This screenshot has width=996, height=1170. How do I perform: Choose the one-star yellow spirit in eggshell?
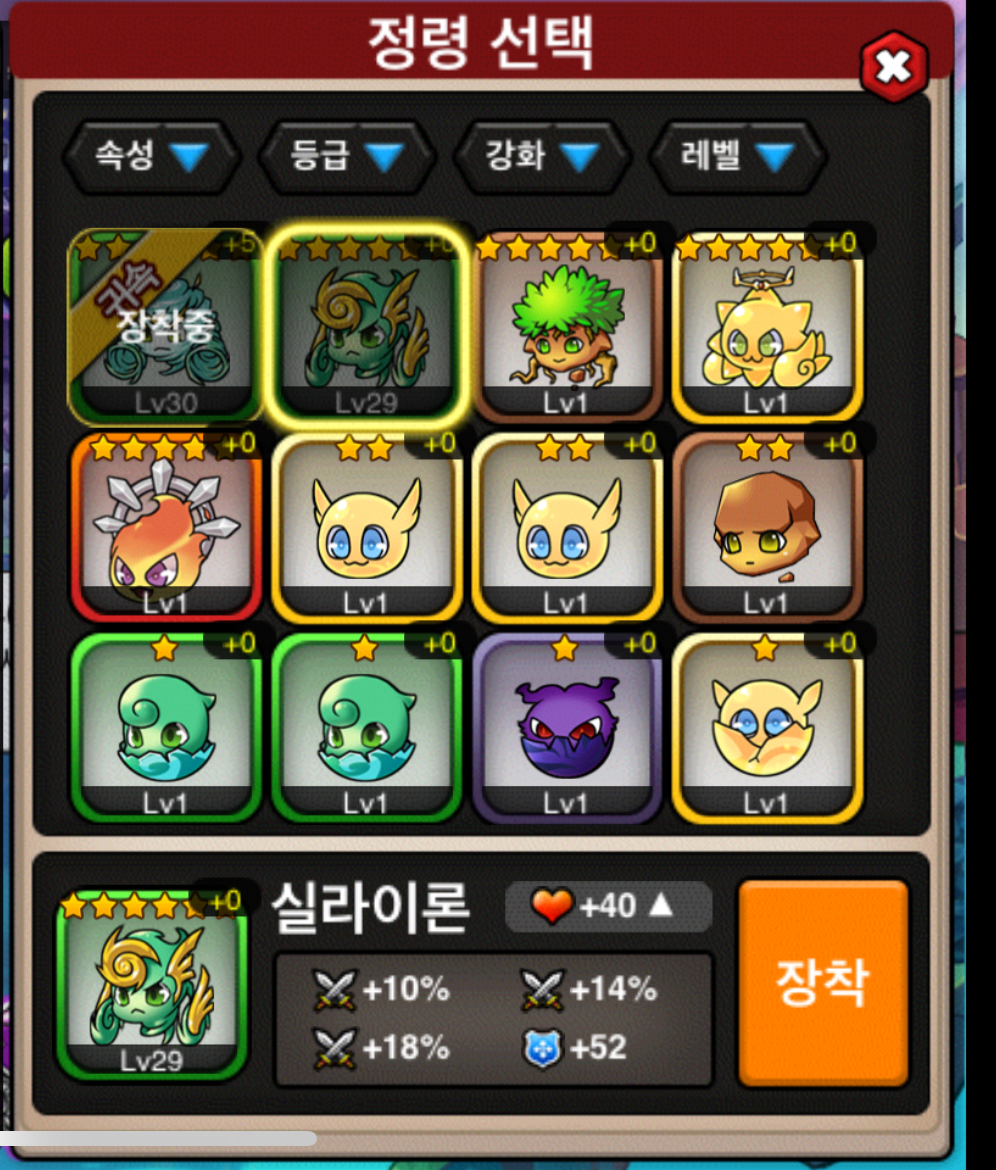pyautogui.click(x=766, y=727)
